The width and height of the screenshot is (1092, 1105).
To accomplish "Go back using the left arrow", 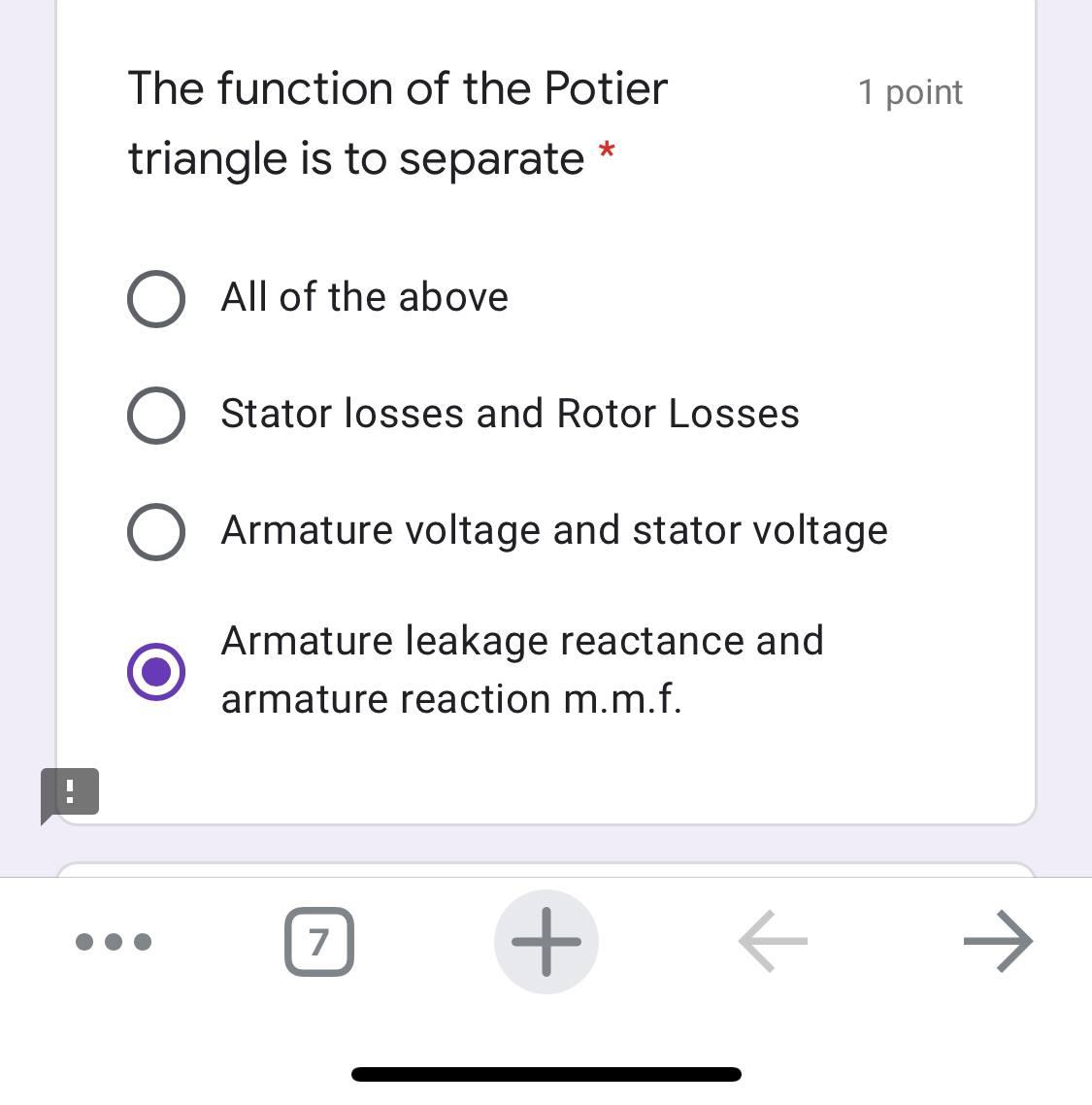I will 772,941.
